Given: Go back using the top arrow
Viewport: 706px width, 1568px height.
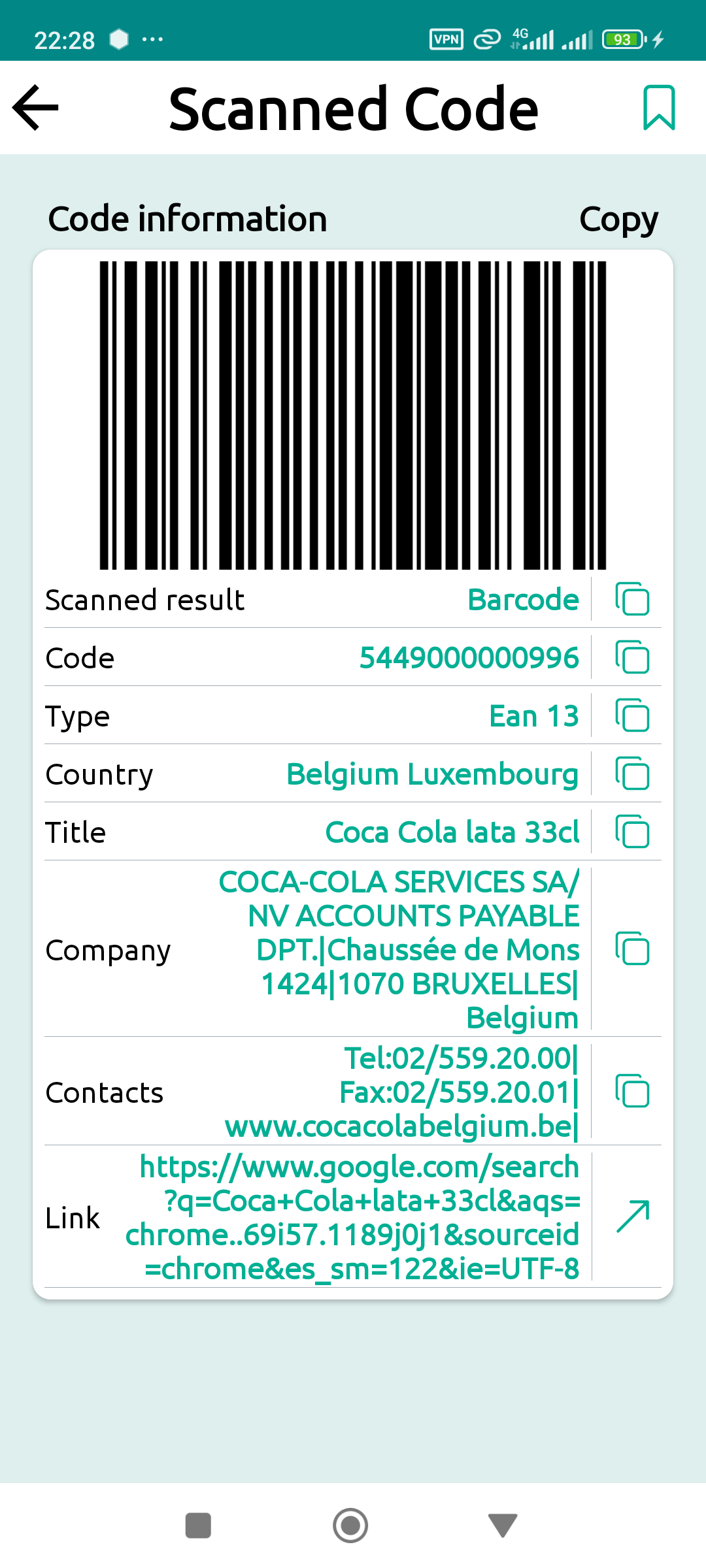Looking at the screenshot, I should 36,108.
